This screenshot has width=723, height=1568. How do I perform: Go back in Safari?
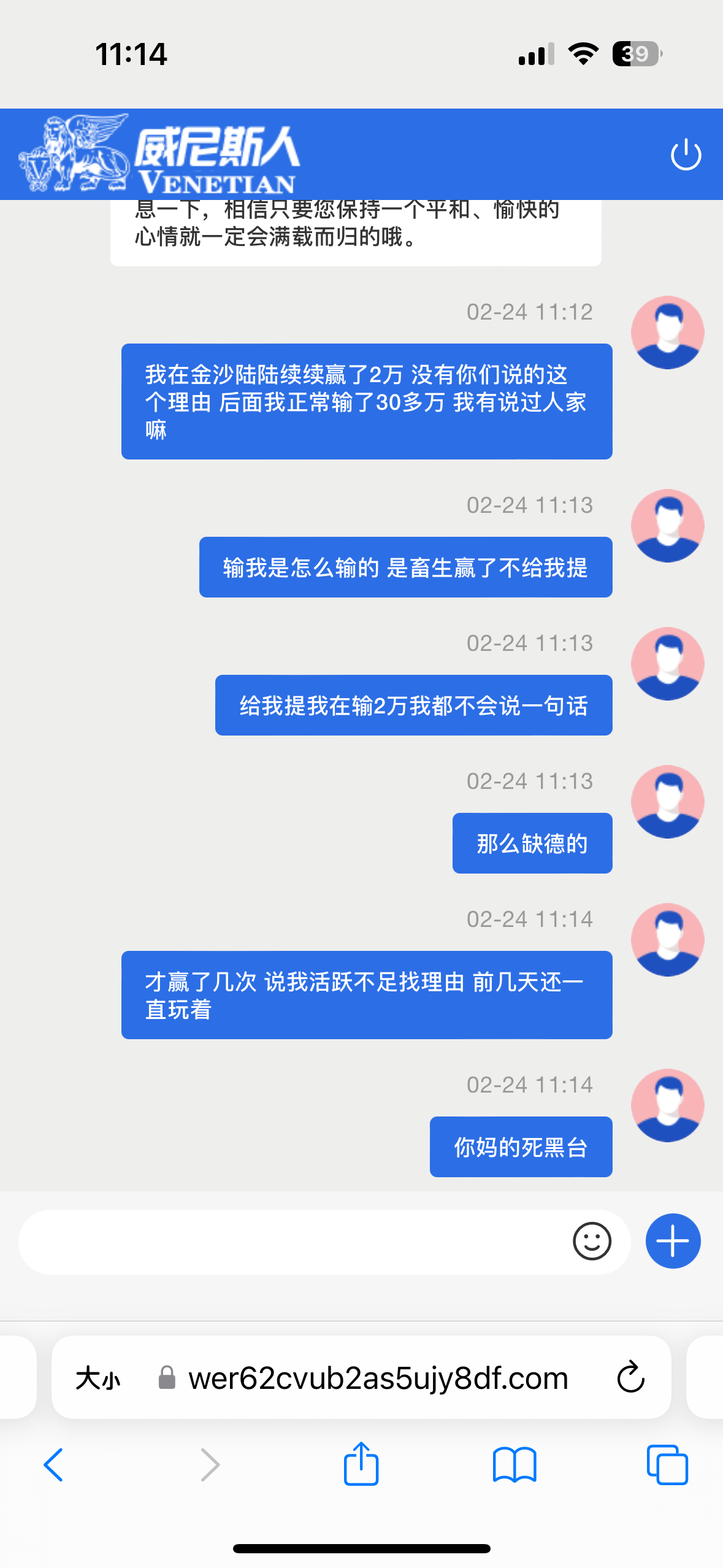tap(54, 1465)
